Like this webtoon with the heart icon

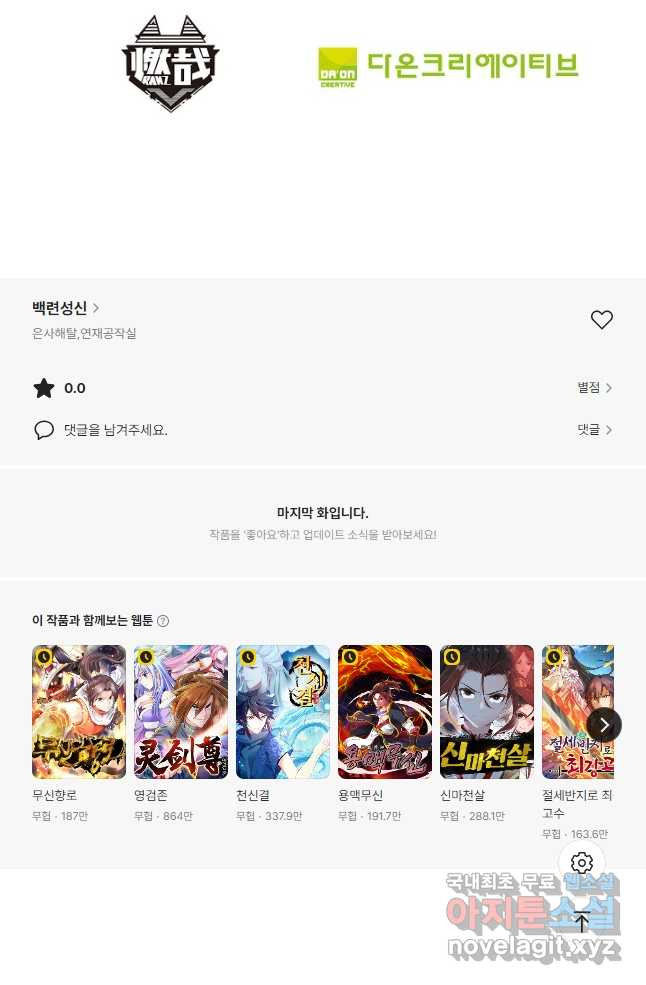(601, 320)
